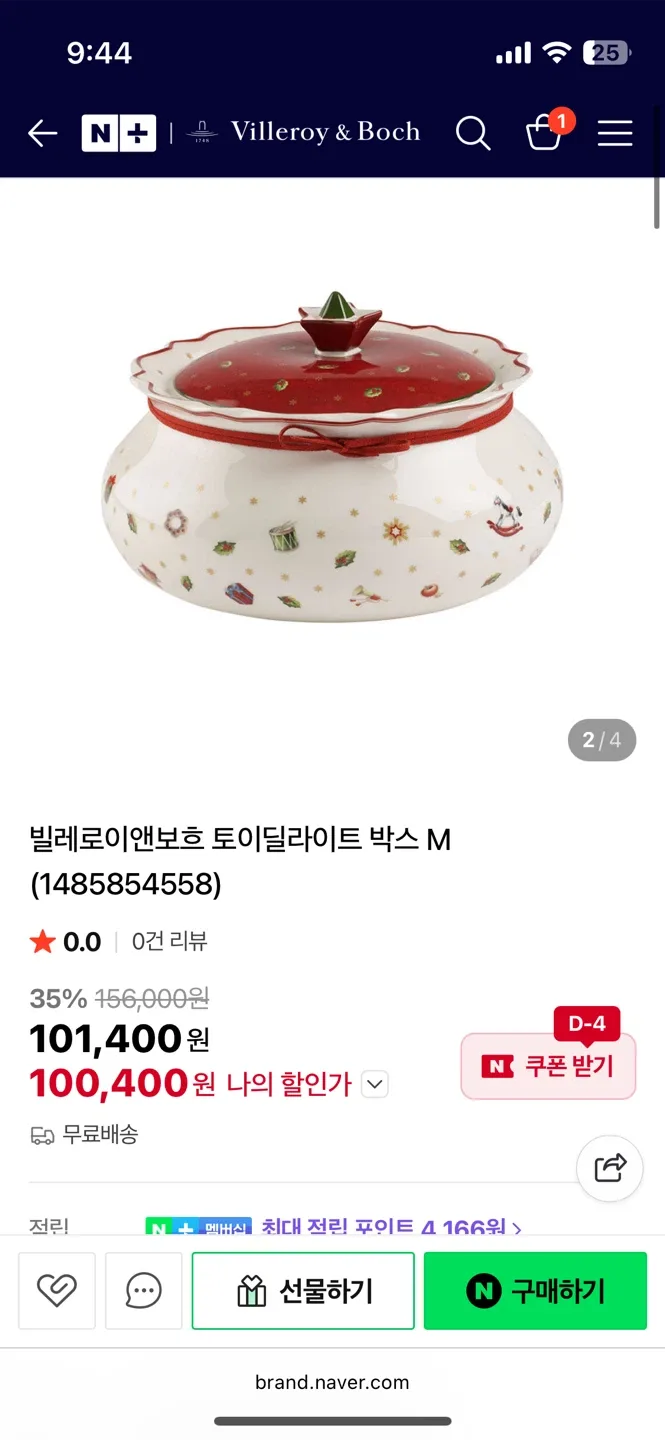Image resolution: width=665 pixels, height=1440 pixels.
Task: Share this product
Action: pyautogui.click(x=610, y=1167)
